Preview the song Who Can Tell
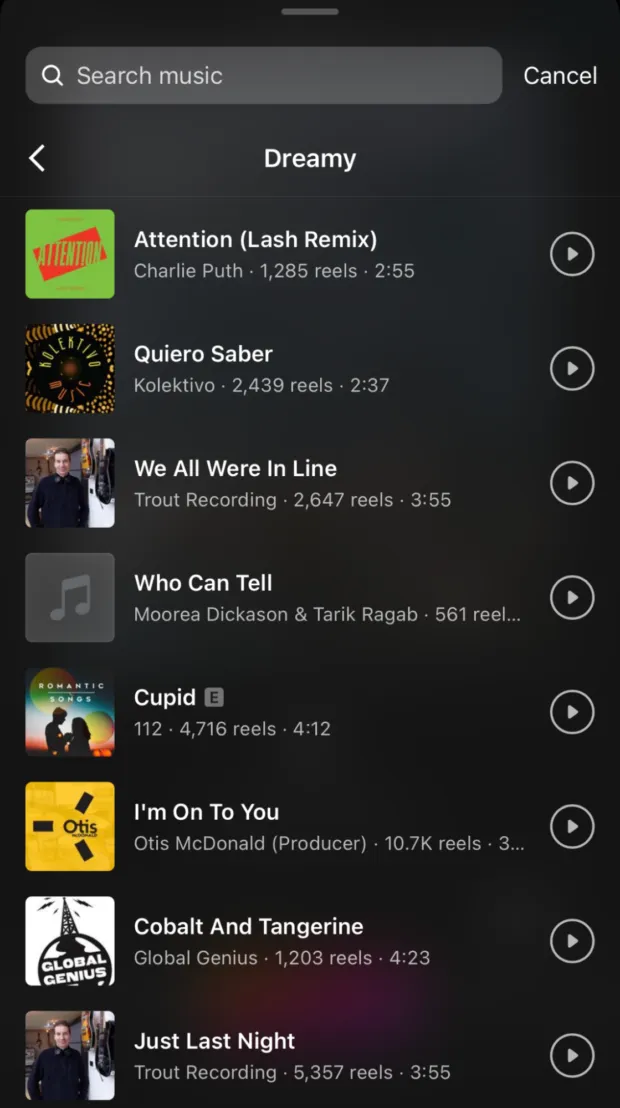 coord(572,597)
